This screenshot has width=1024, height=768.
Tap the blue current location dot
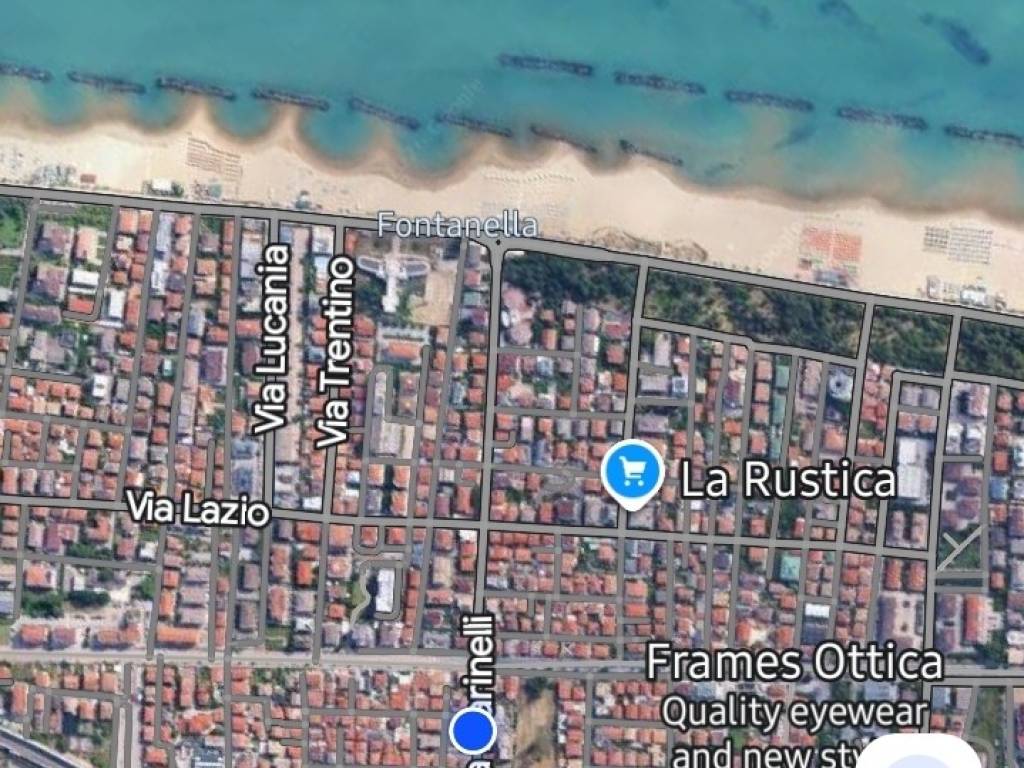472,732
